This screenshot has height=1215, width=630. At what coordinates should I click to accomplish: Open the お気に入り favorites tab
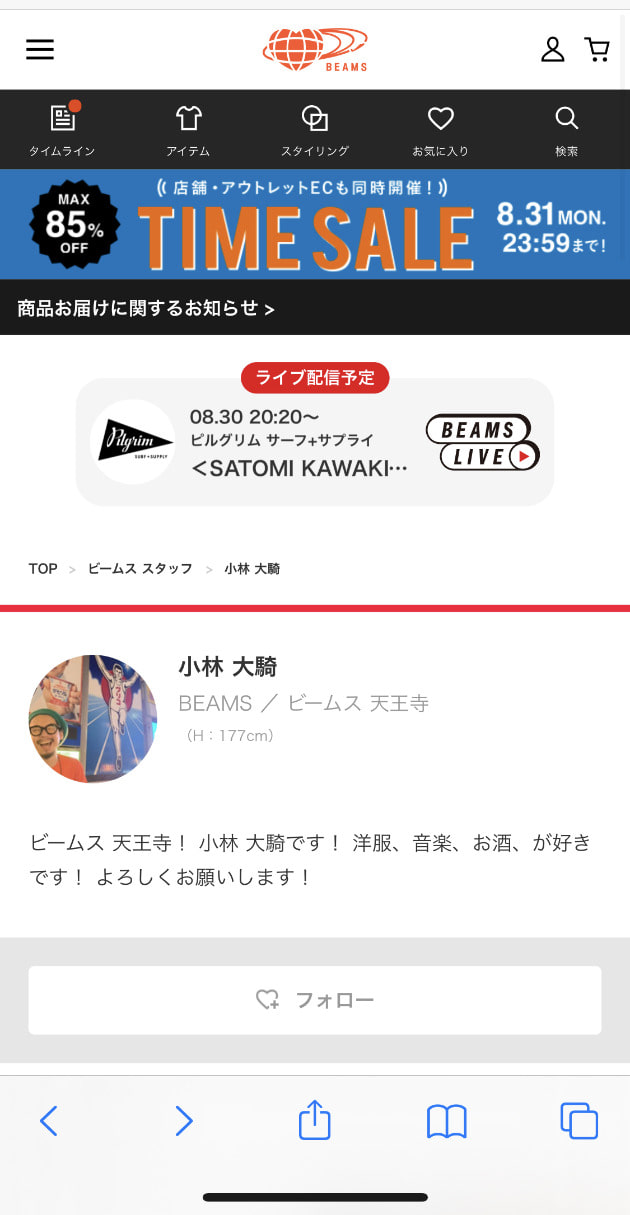[441, 130]
